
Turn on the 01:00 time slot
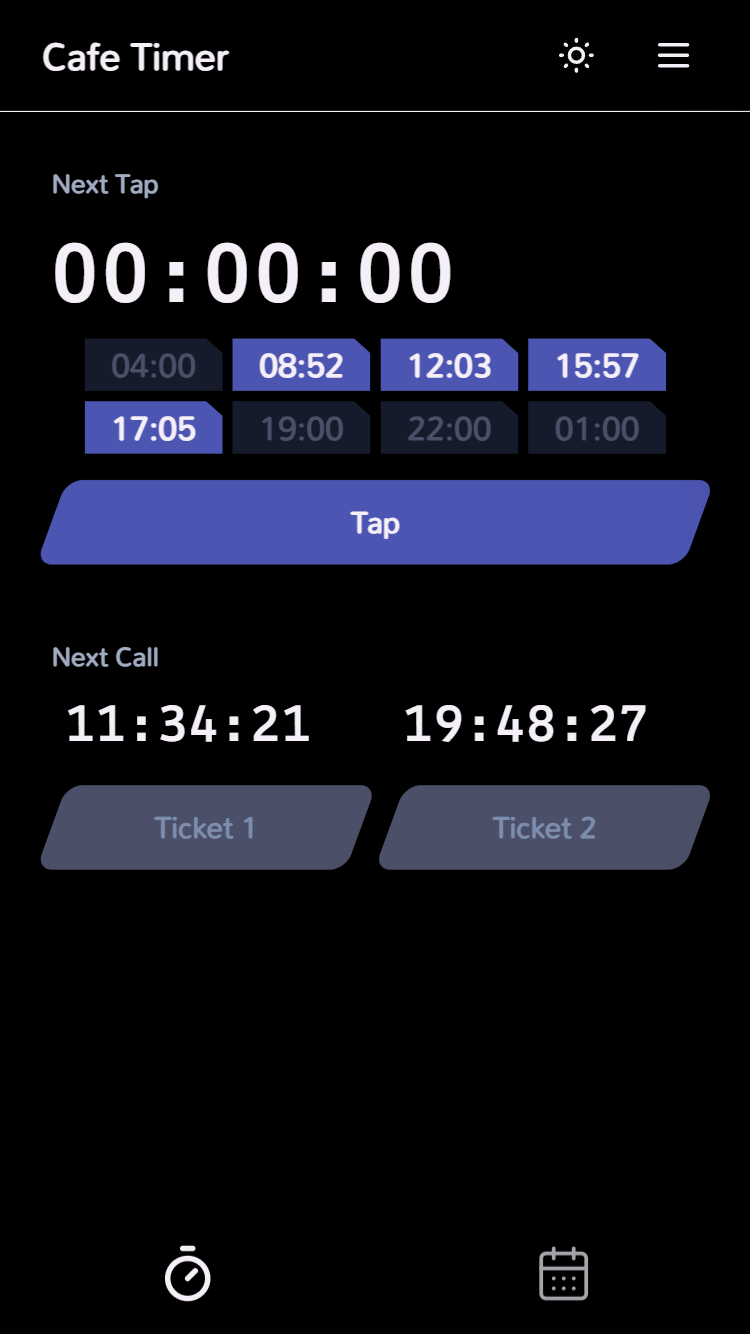point(597,428)
